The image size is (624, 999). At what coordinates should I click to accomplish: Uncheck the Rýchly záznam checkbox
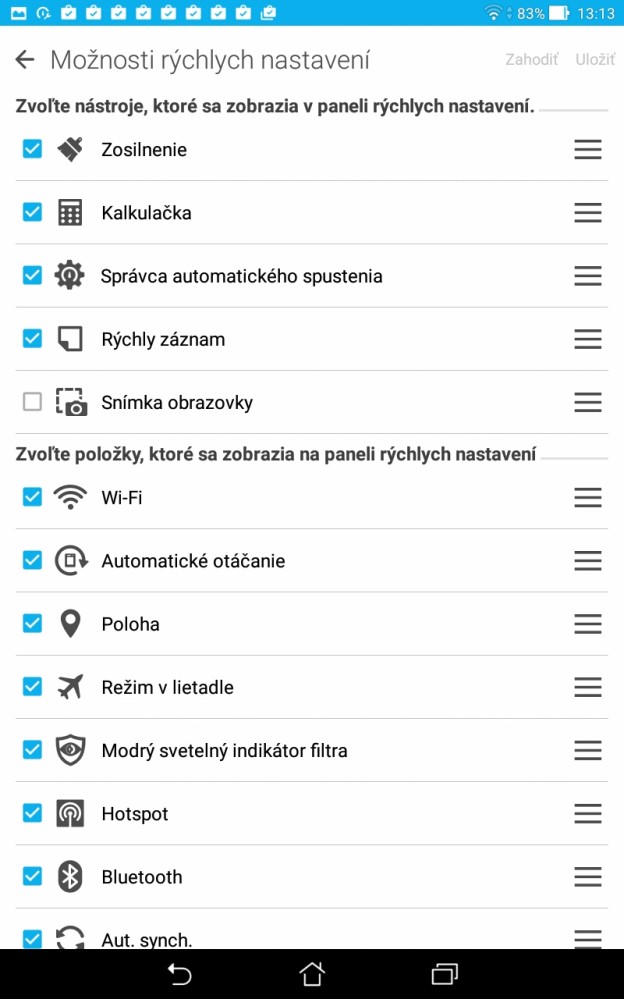click(x=32, y=338)
